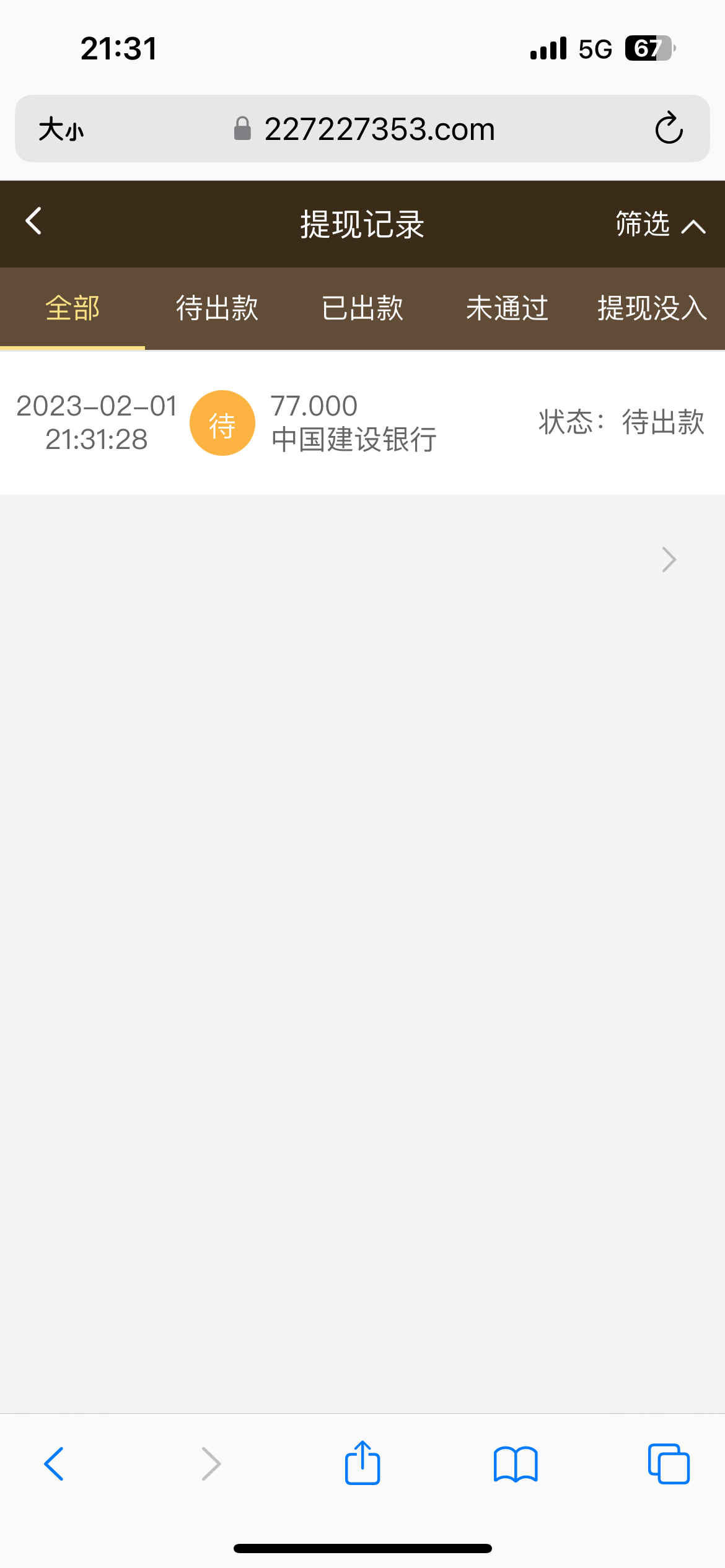The image size is (725, 1568).
Task: Reload the page in Safari
Action: click(x=669, y=129)
